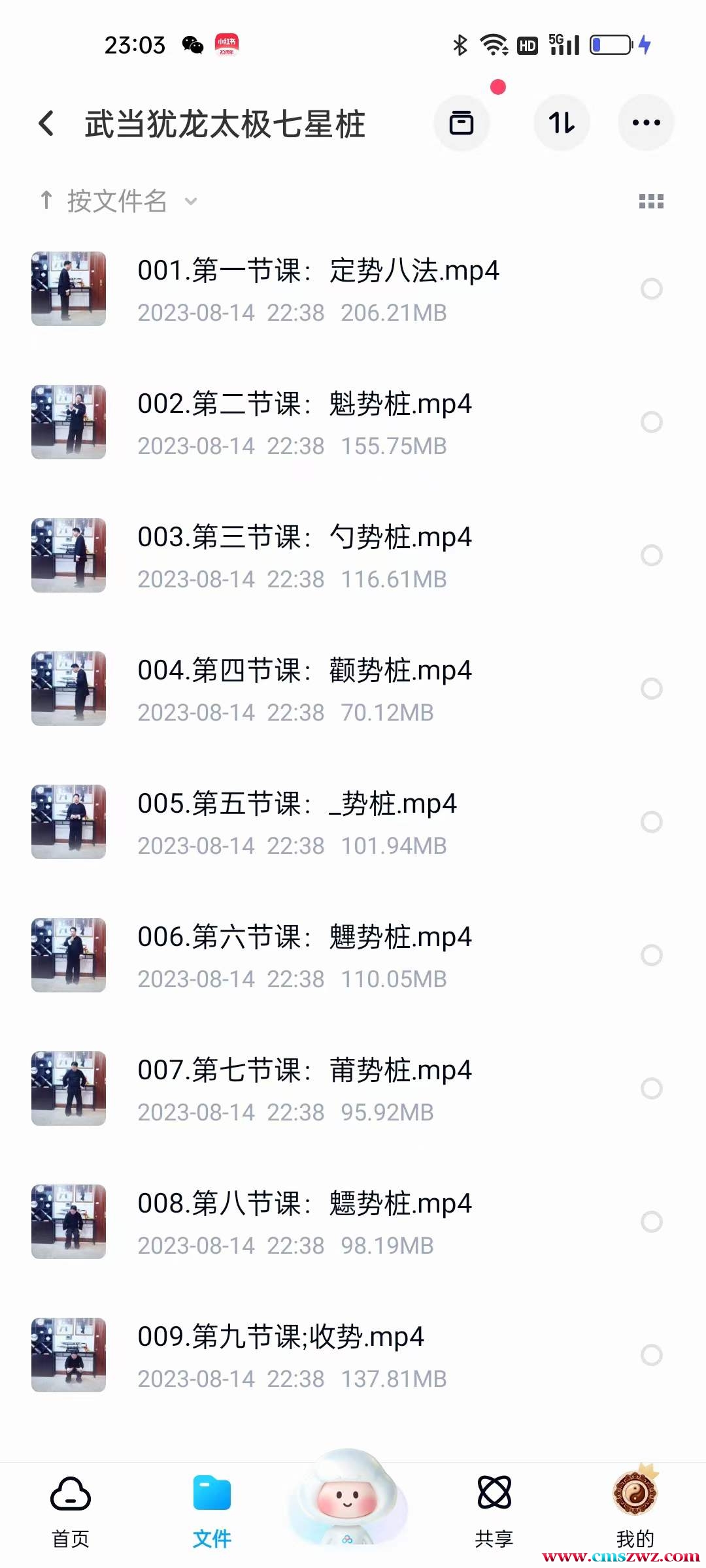The height and width of the screenshot is (1568, 706).
Task: Select the checkbox for 004.第四节课 file
Action: point(651,689)
